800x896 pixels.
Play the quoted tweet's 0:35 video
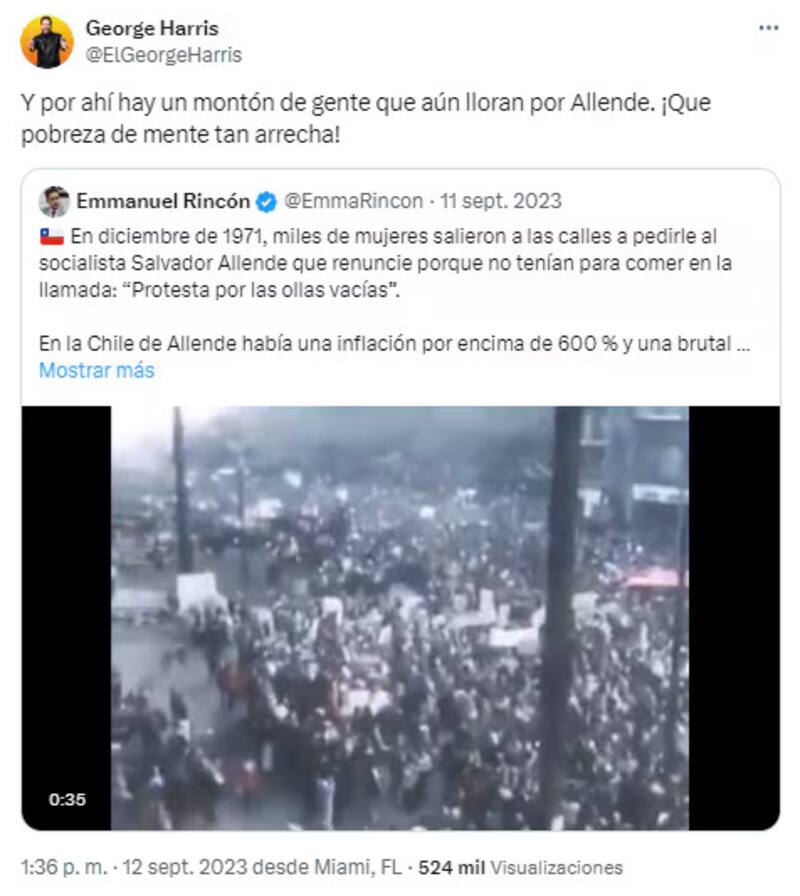click(400, 617)
